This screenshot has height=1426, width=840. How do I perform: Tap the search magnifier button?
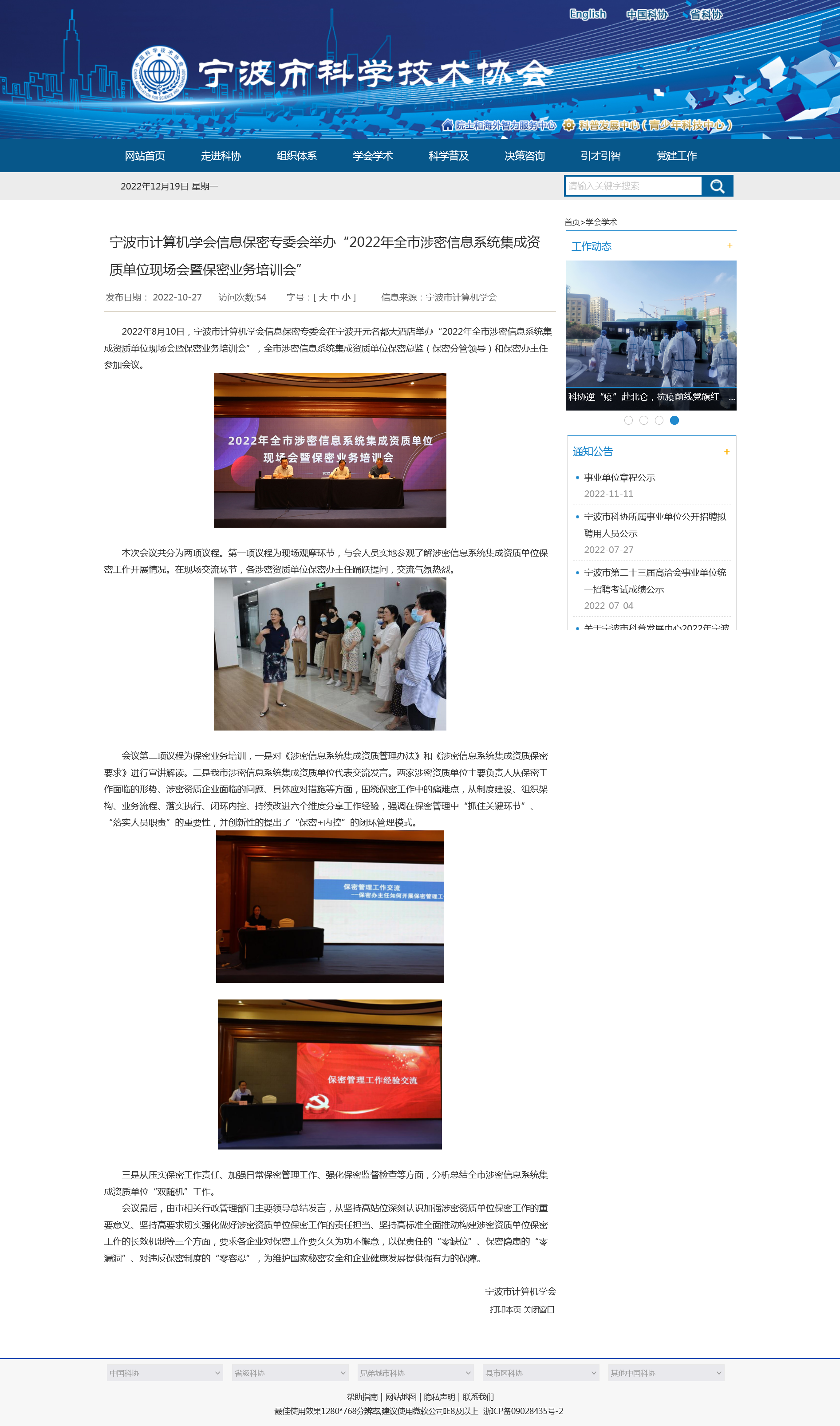(717, 186)
